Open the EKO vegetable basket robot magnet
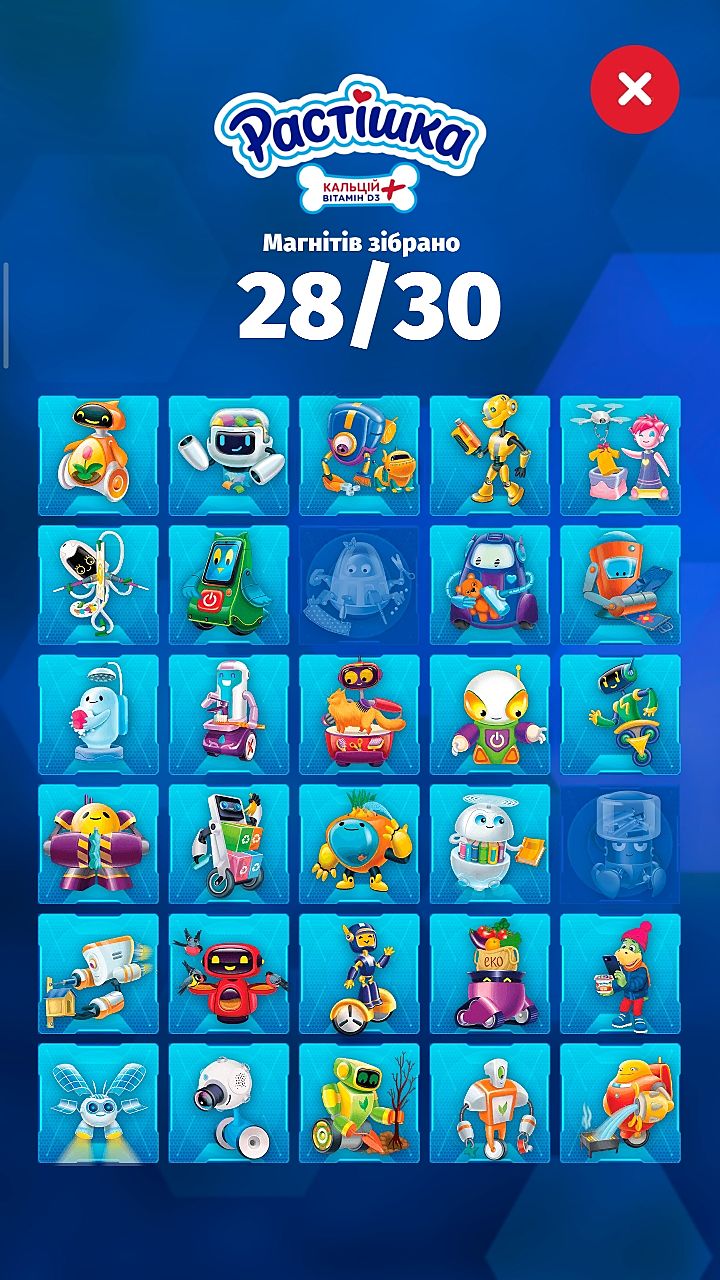This screenshot has height=1280, width=720. [x=490, y=976]
